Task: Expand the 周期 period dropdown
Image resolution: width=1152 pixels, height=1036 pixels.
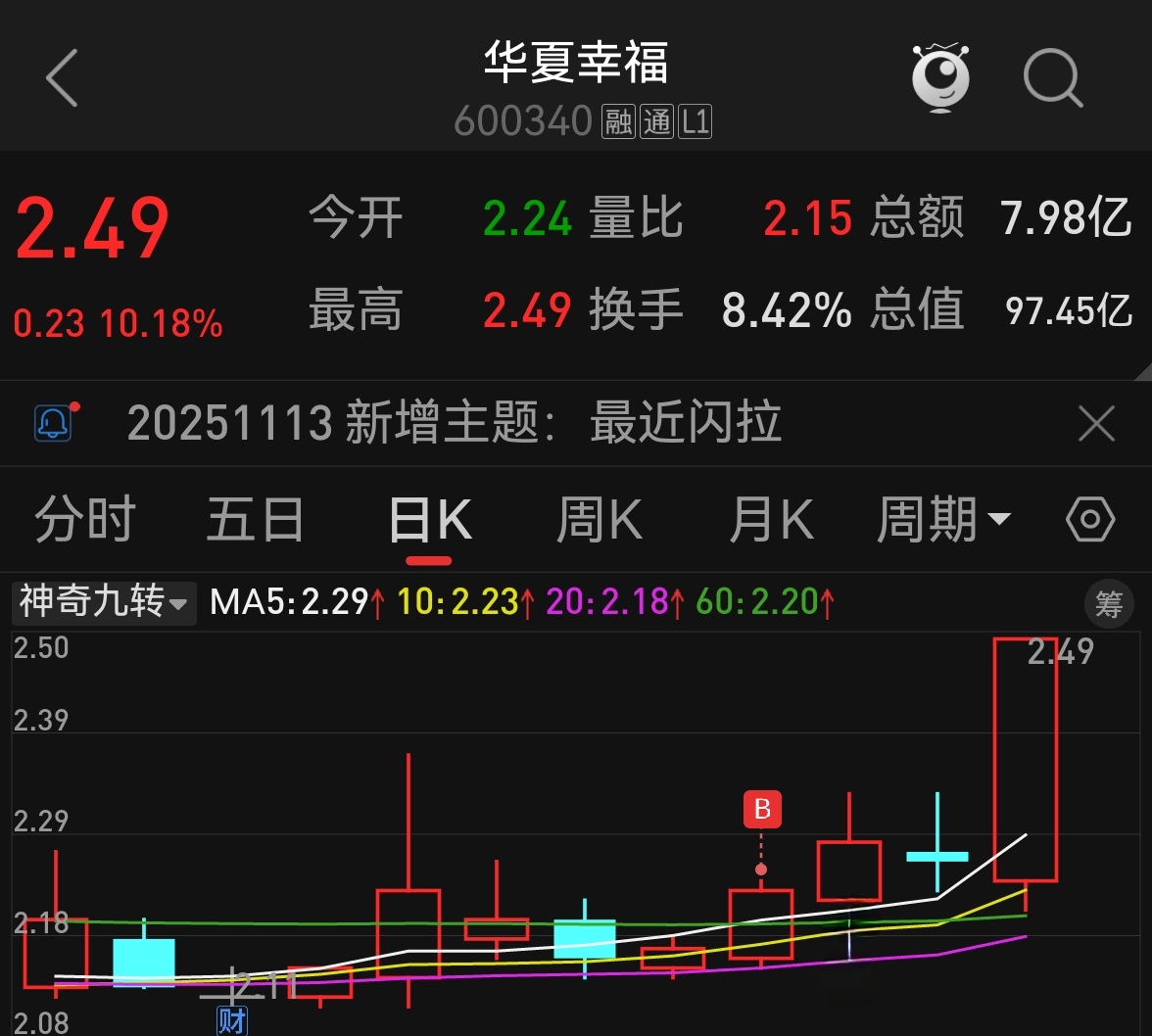Action: pyautogui.click(x=942, y=519)
